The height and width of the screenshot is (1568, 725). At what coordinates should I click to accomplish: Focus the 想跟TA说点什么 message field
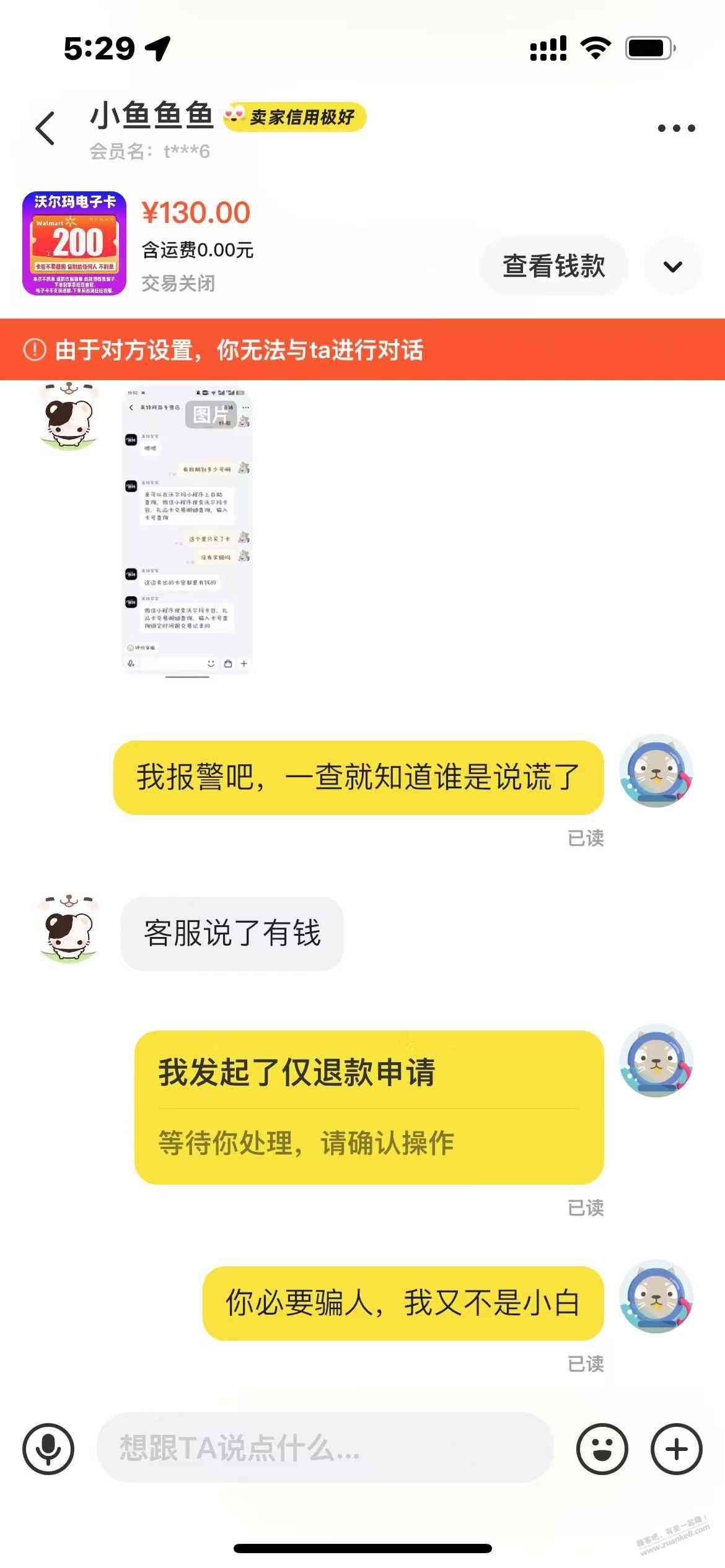[x=324, y=1448]
